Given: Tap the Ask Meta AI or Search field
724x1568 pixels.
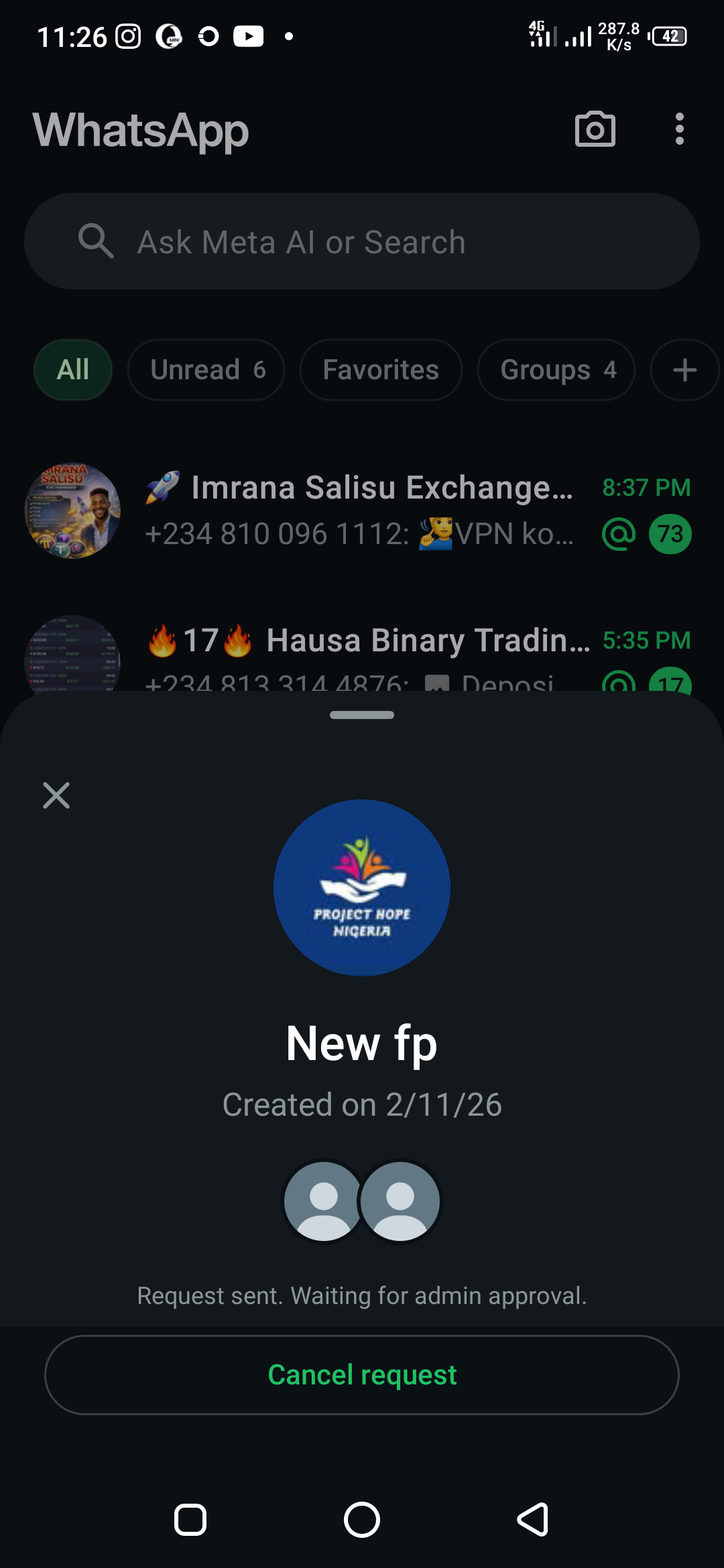Looking at the screenshot, I should coord(362,242).
